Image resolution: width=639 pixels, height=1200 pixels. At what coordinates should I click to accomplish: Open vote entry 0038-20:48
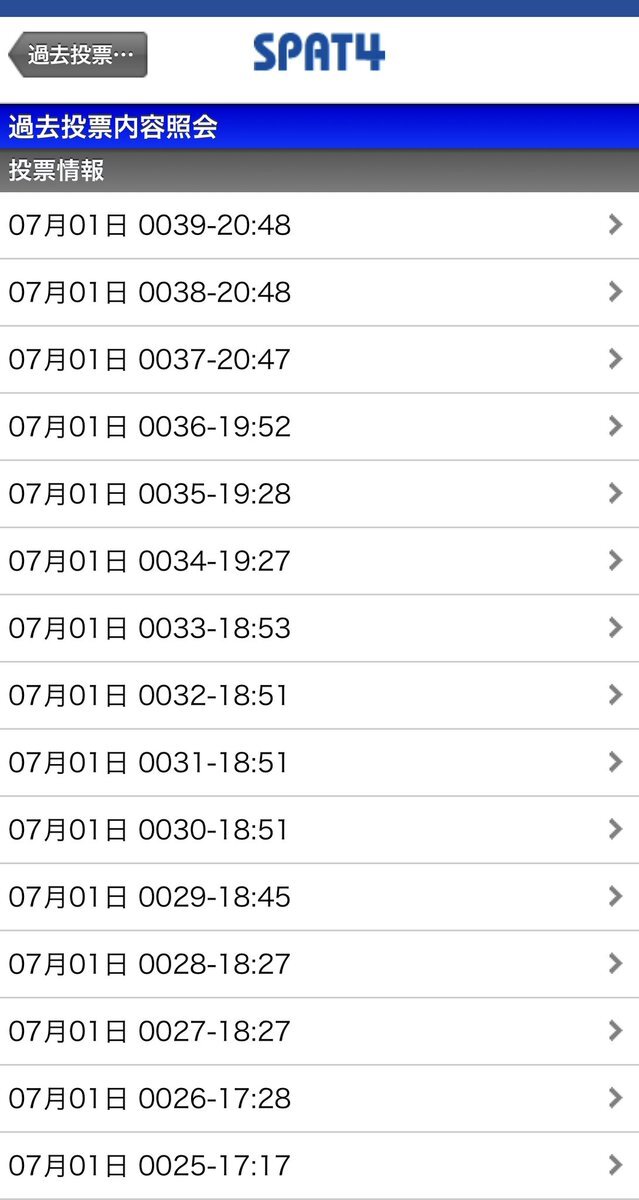(319, 292)
